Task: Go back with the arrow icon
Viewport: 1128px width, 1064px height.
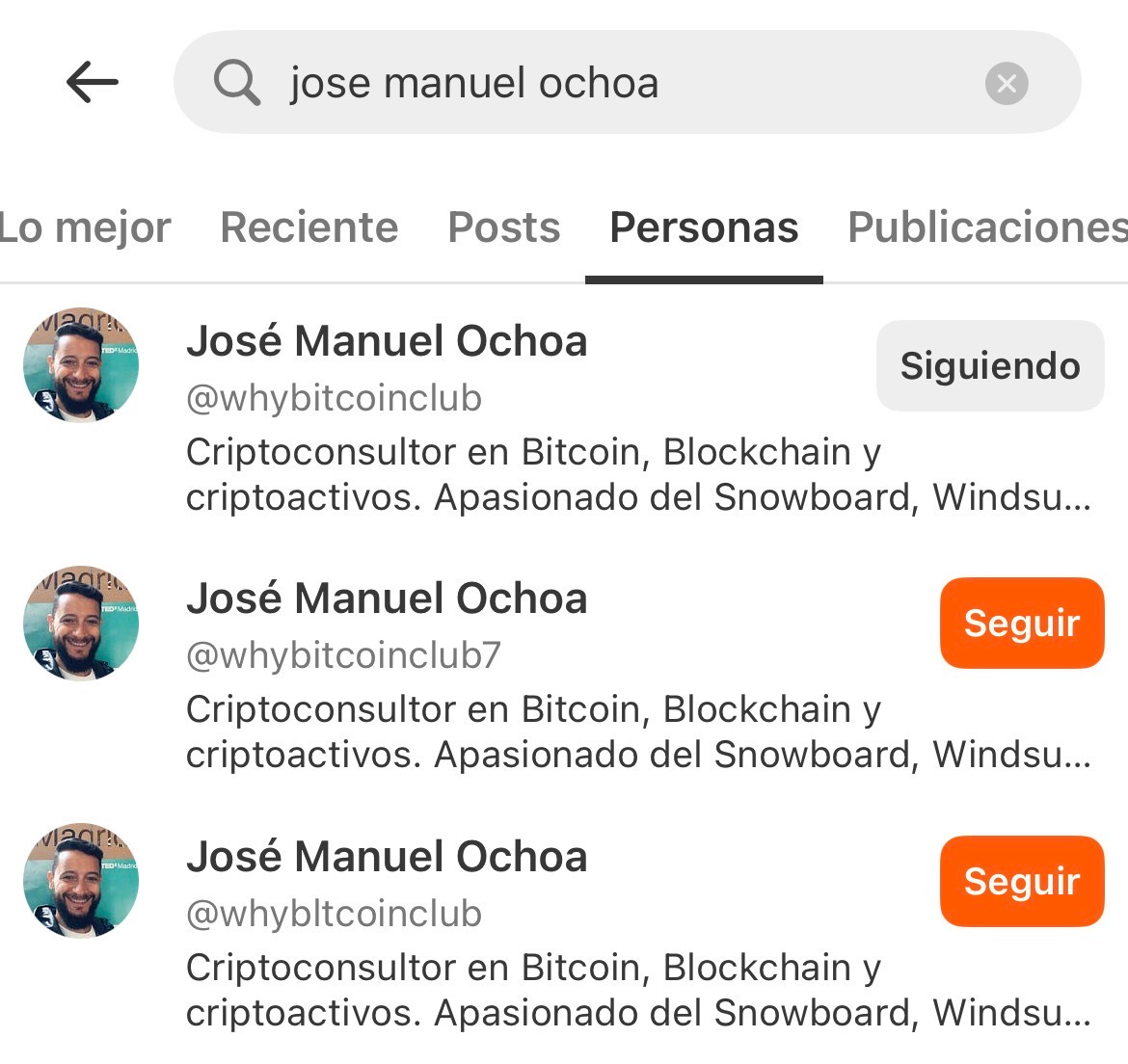Action: pos(93,83)
